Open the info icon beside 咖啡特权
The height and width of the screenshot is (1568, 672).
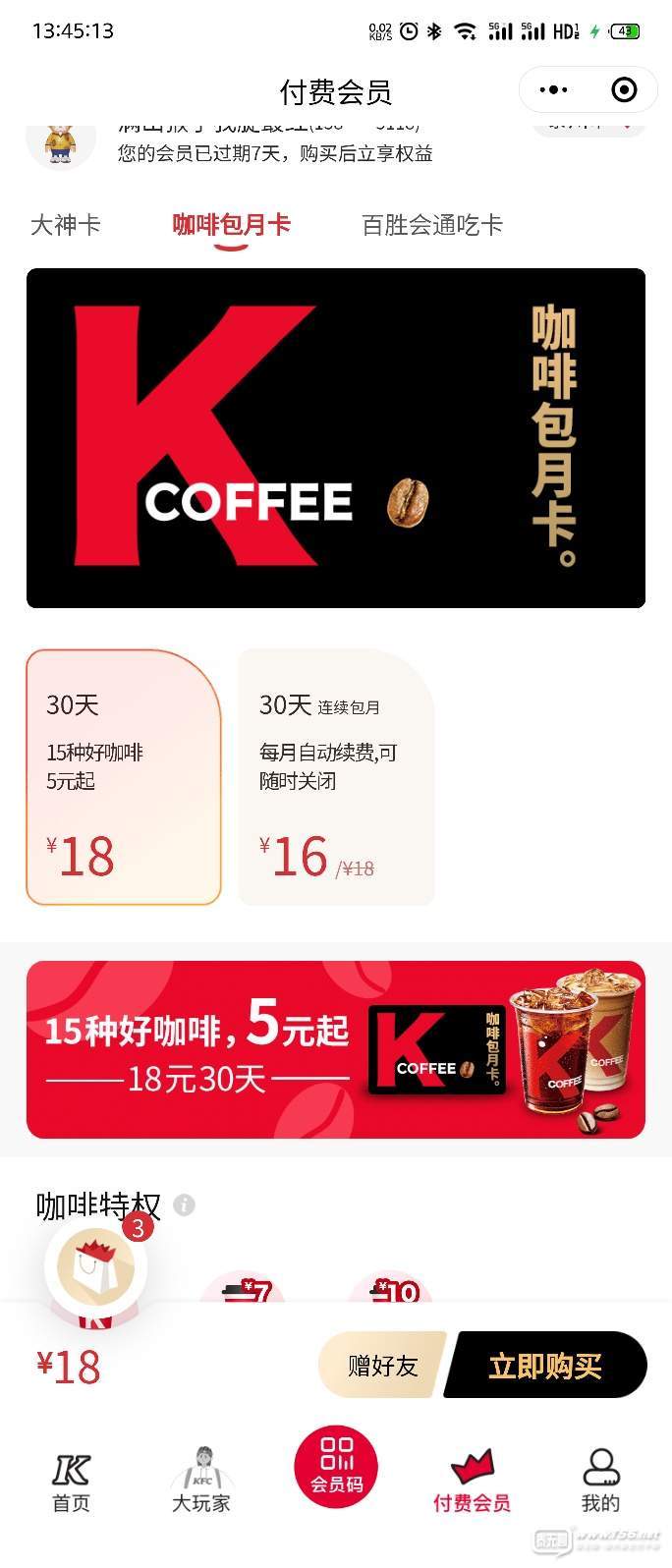(184, 1204)
